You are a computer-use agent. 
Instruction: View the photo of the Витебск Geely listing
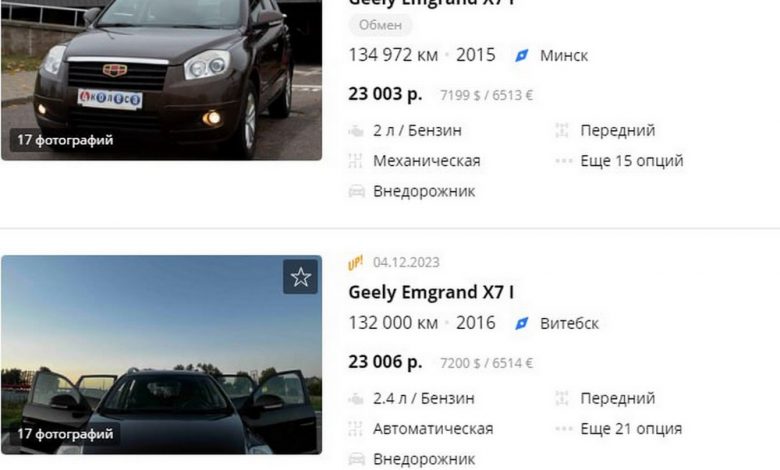click(x=162, y=370)
